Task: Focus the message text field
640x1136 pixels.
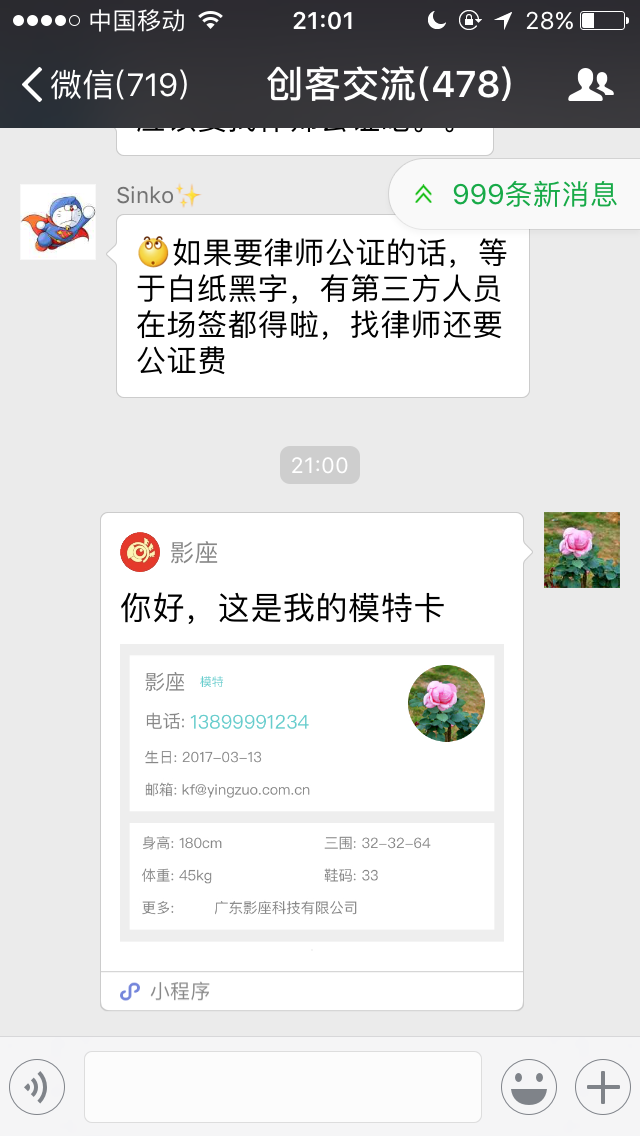Action: (x=282, y=1086)
